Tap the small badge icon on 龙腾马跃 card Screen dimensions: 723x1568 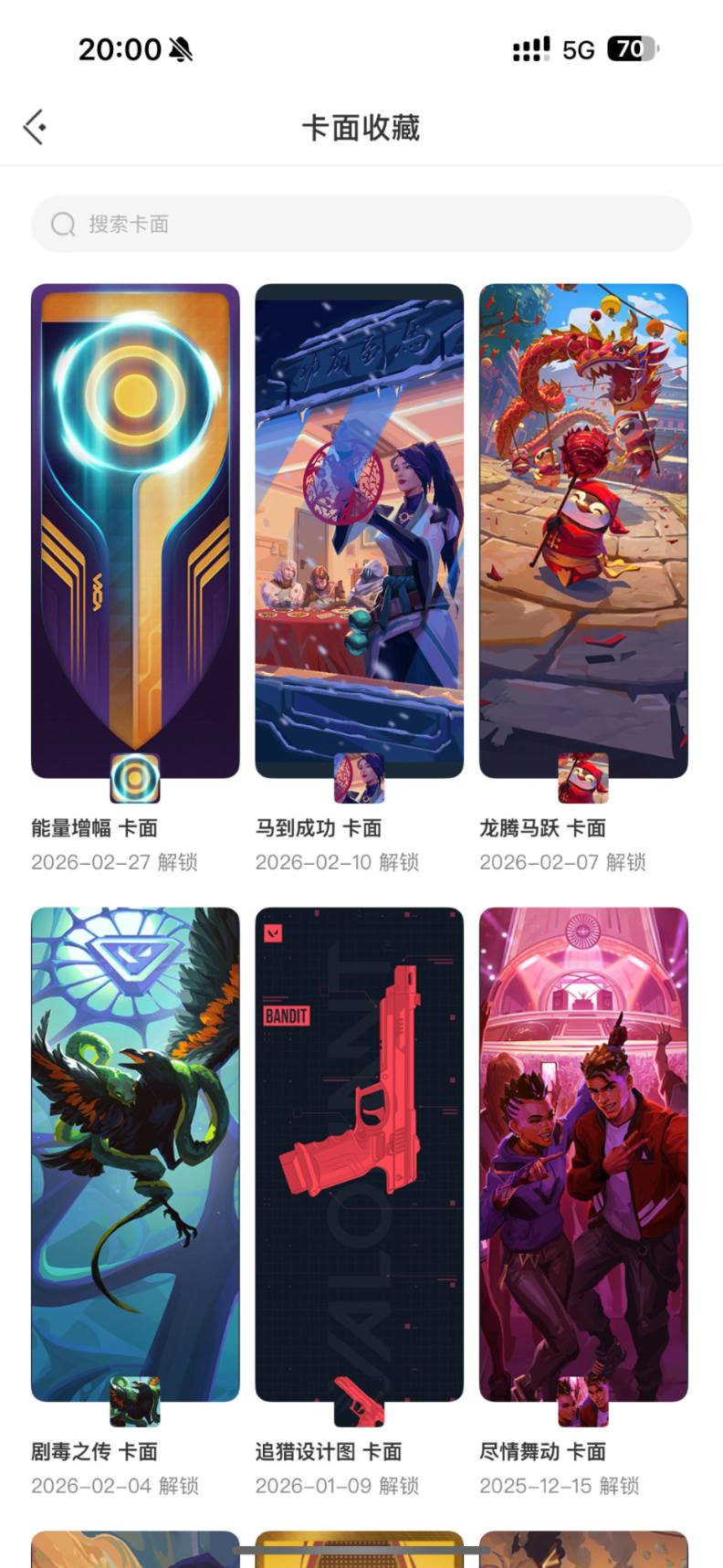pyautogui.click(x=583, y=777)
